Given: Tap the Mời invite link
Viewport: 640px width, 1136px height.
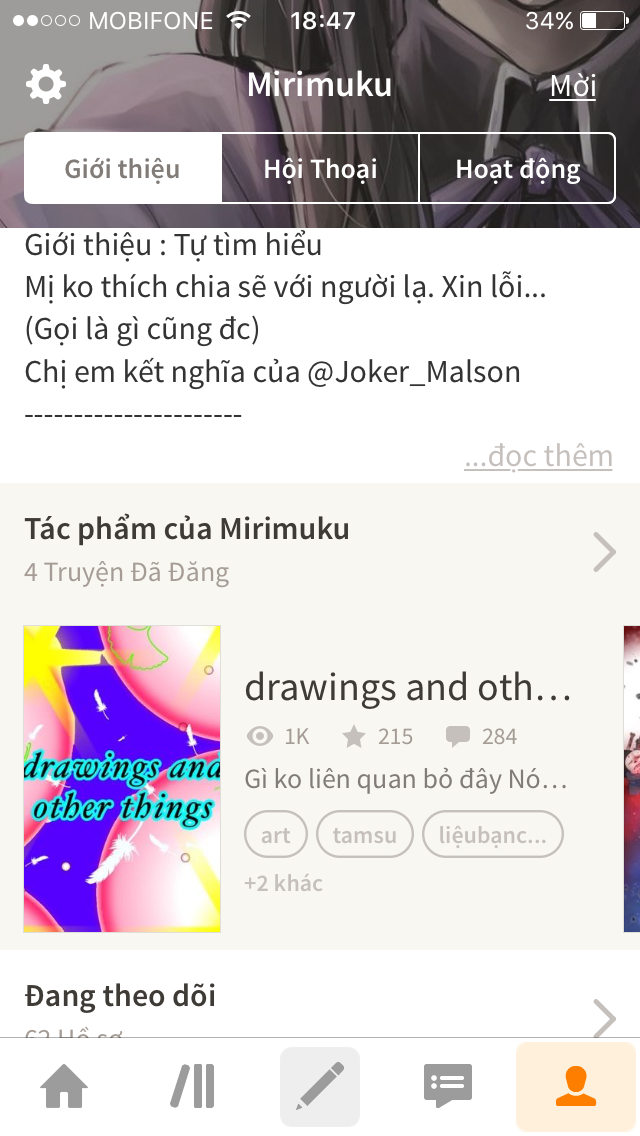Looking at the screenshot, I should click(x=573, y=86).
